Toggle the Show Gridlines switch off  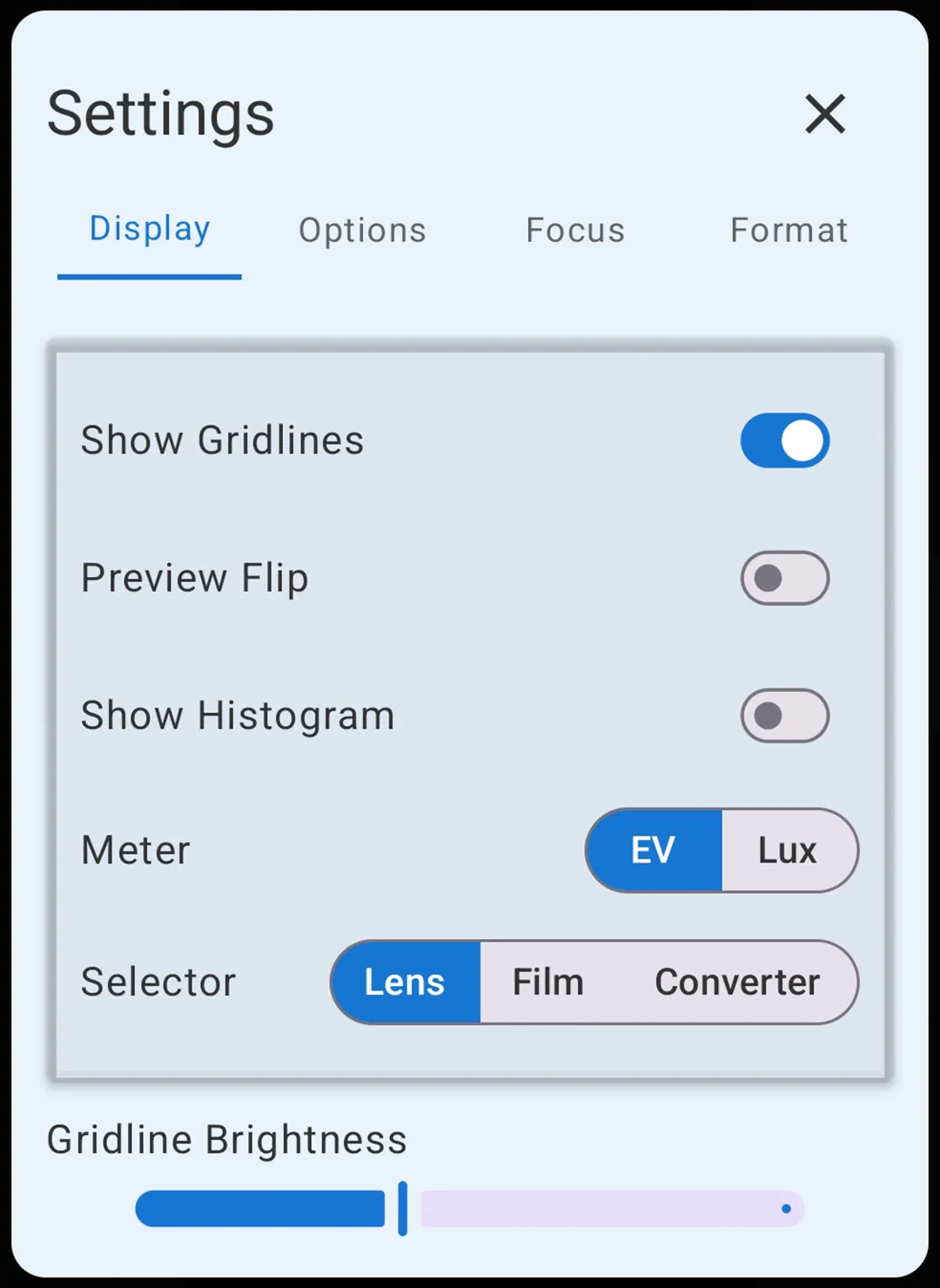click(x=784, y=440)
